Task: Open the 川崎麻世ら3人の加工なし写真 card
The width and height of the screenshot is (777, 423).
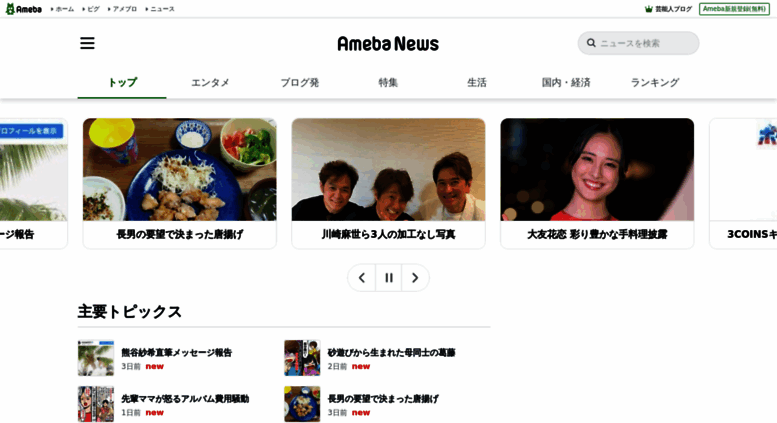Action: [388, 182]
